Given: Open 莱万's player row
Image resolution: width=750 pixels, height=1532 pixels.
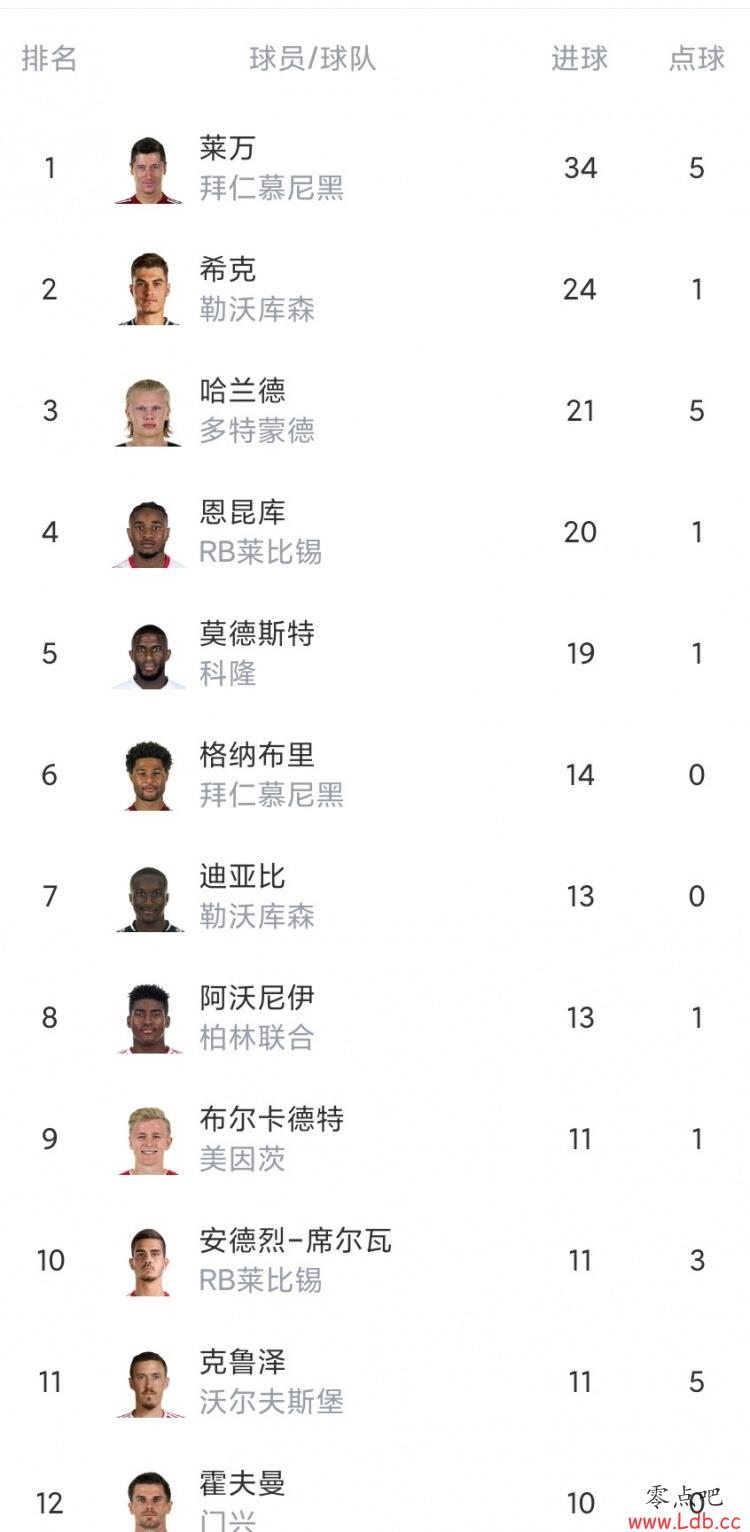Looking at the screenshot, I should pyautogui.click(x=375, y=168).
